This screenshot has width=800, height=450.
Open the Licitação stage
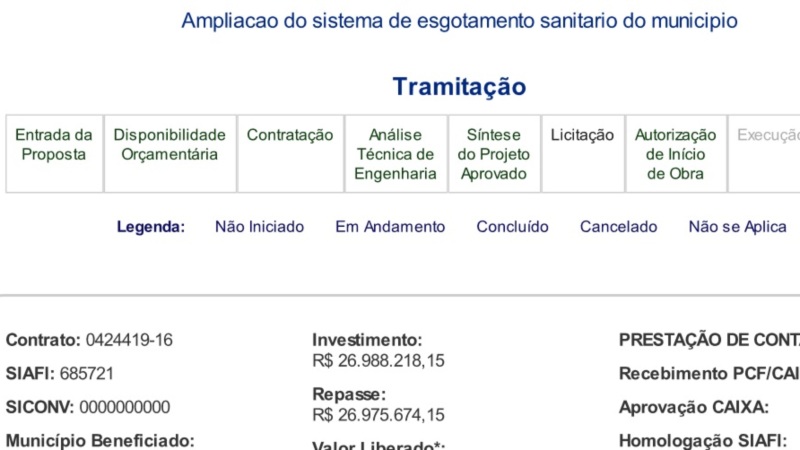click(x=583, y=154)
